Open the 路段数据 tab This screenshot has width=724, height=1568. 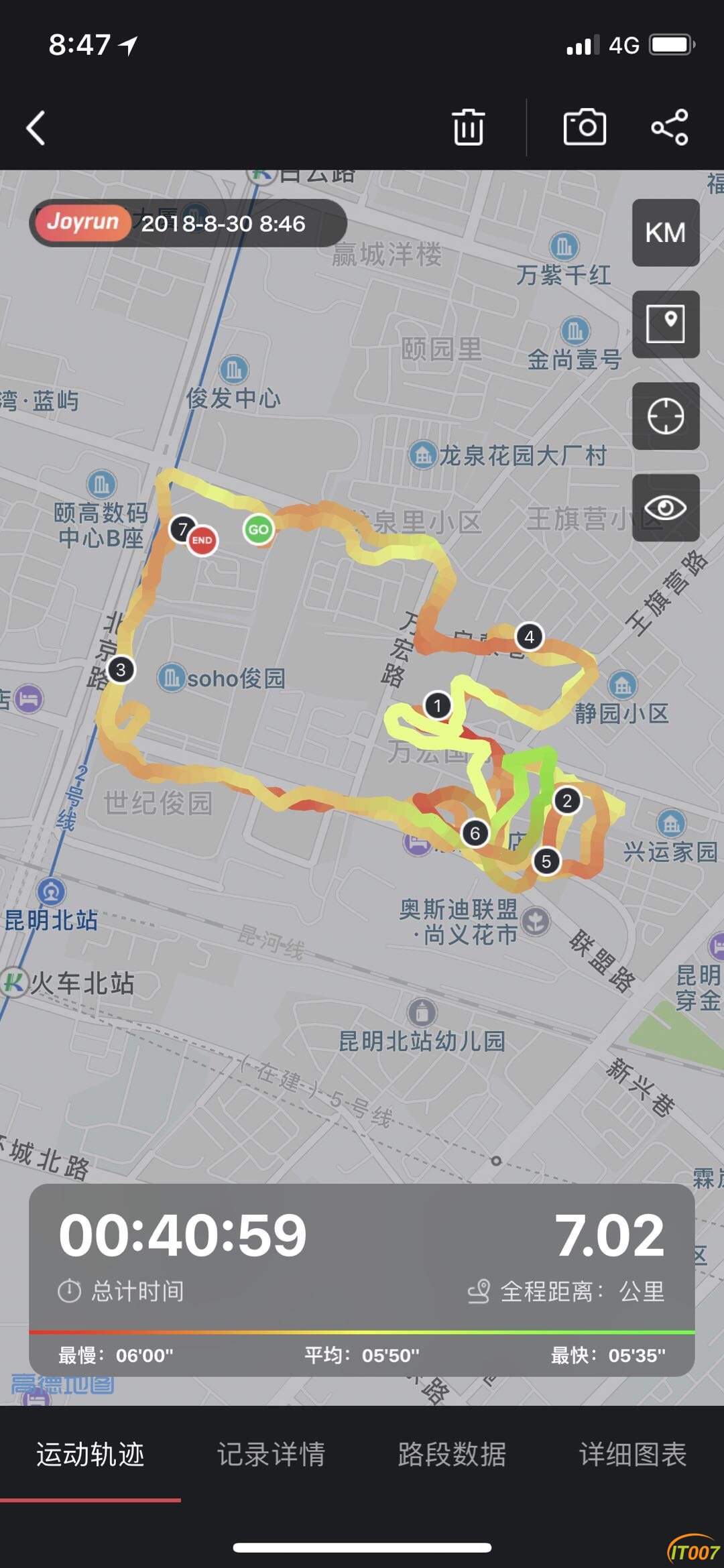point(452,1454)
